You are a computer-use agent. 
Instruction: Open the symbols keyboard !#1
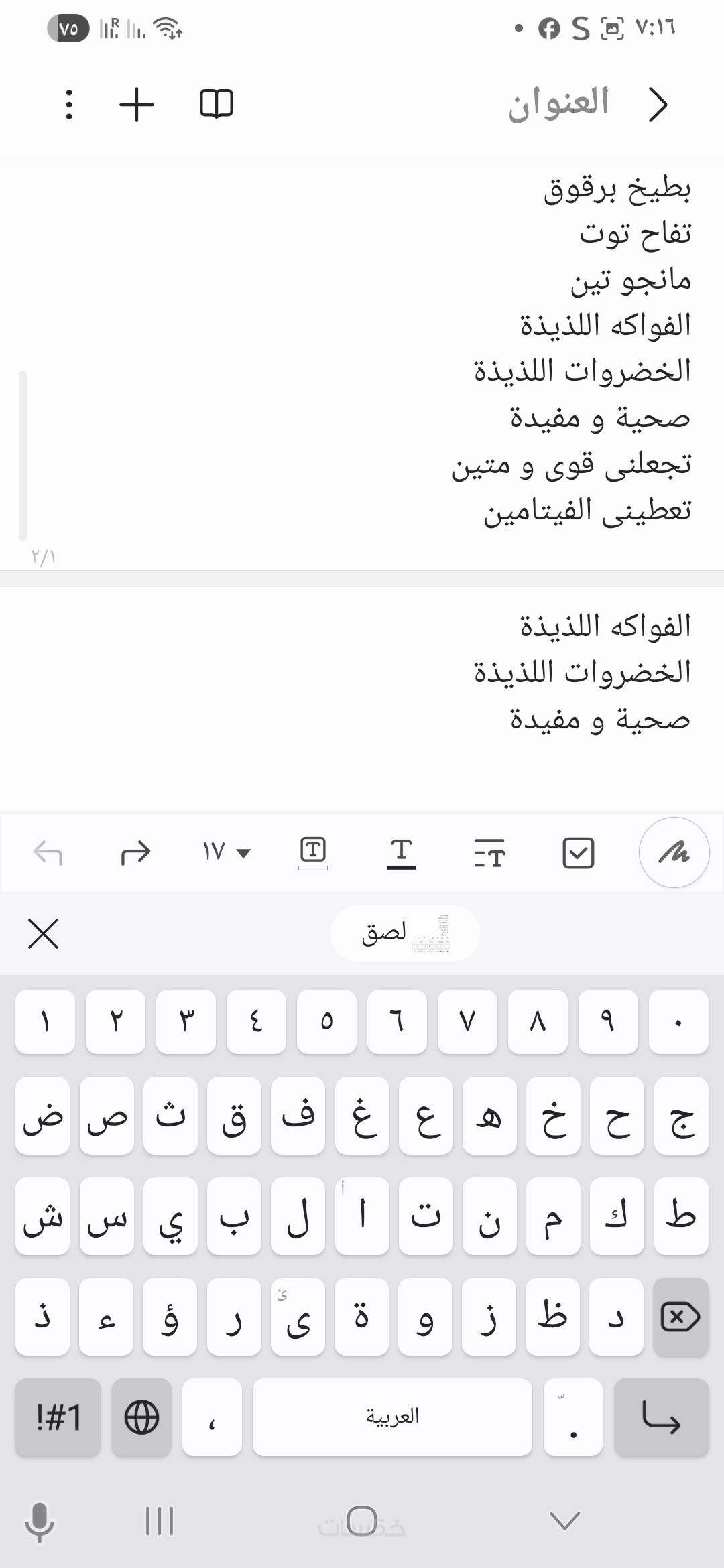[58, 1417]
